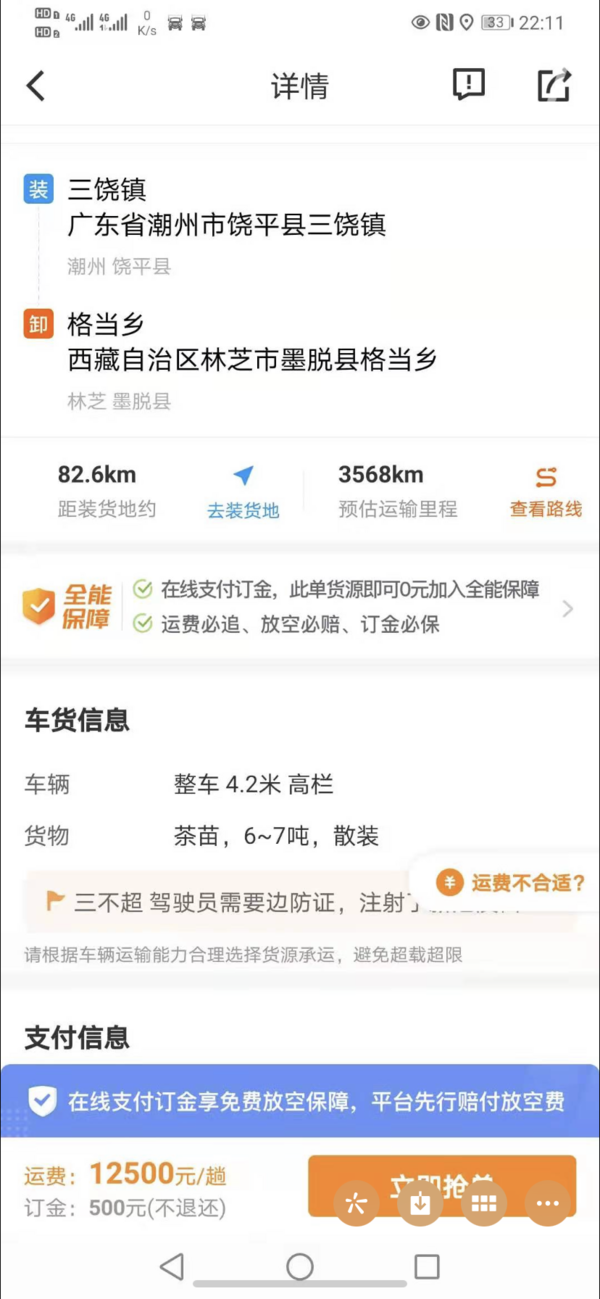The width and height of the screenshot is (600, 1299).
Task: Tap the system back triangle button
Action: pyautogui.click(x=172, y=1267)
